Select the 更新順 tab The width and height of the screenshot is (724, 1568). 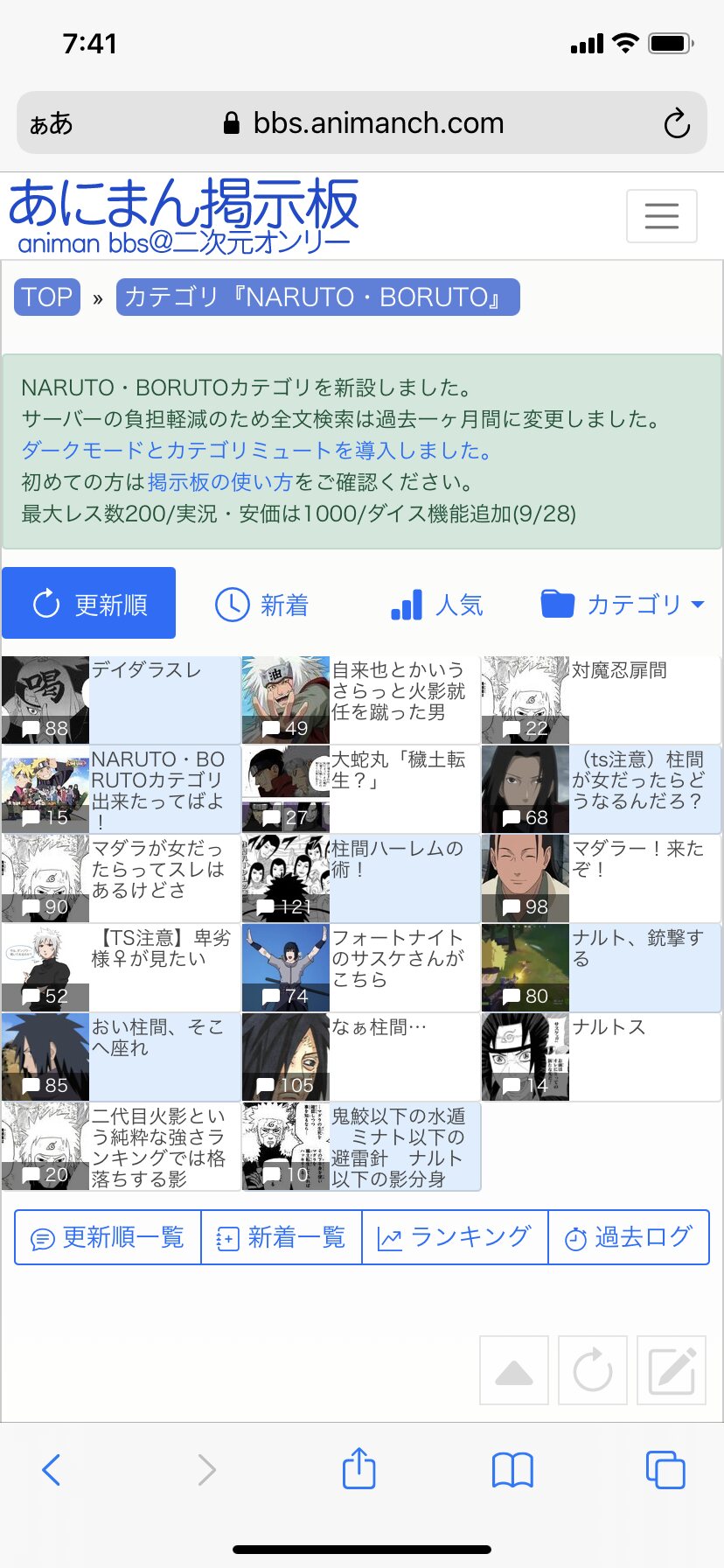(89, 603)
